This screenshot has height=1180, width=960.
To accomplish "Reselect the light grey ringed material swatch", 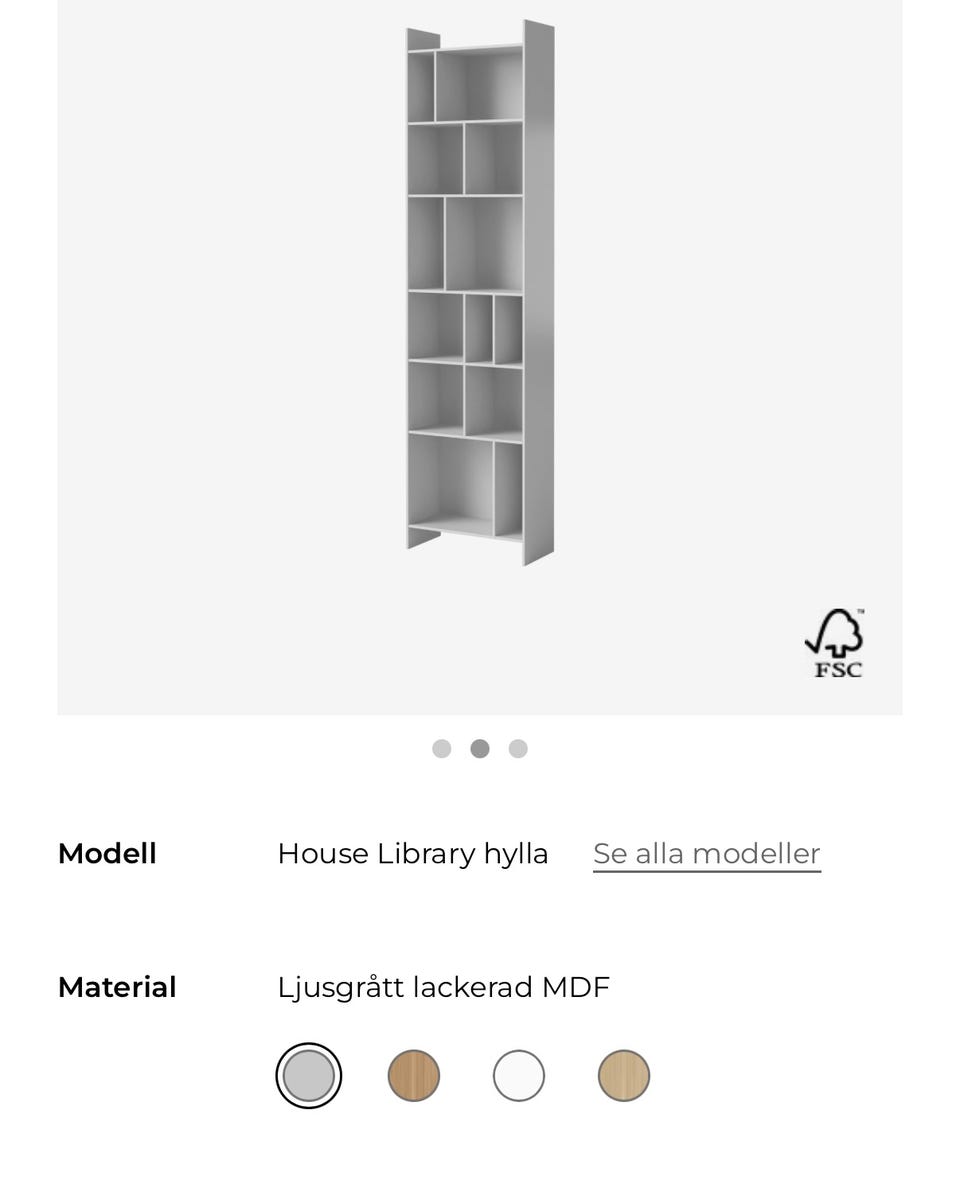I will coord(308,1074).
